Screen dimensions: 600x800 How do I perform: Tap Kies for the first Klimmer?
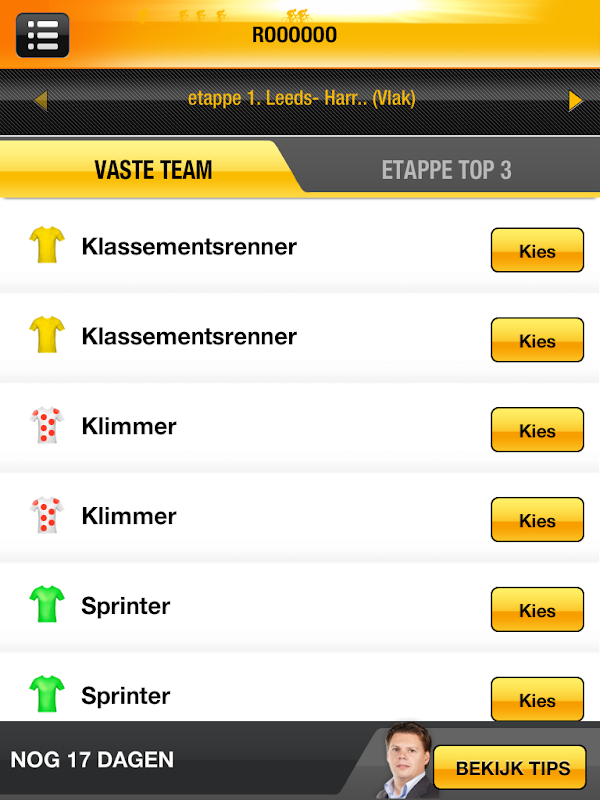tap(537, 430)
